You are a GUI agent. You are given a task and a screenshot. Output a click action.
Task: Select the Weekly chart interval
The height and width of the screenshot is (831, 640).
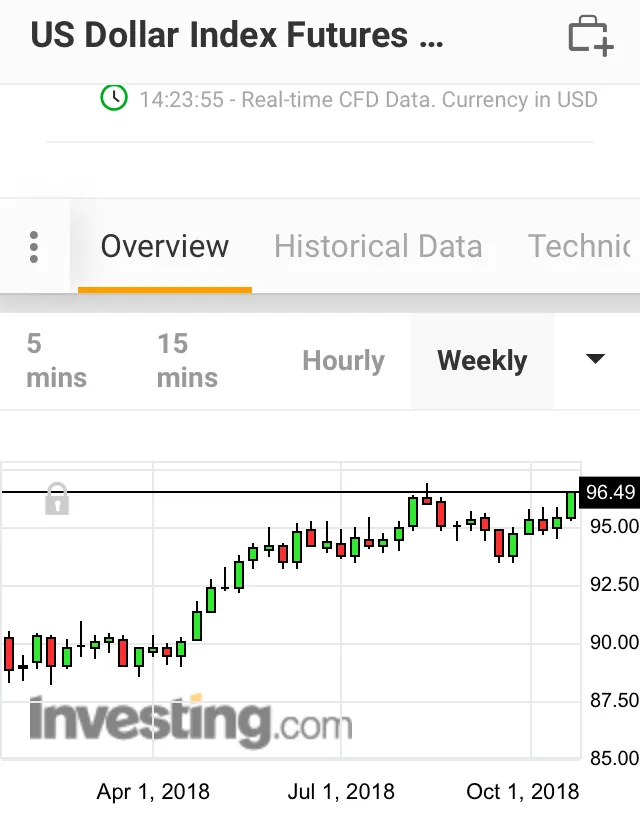(x=482, y=361)
